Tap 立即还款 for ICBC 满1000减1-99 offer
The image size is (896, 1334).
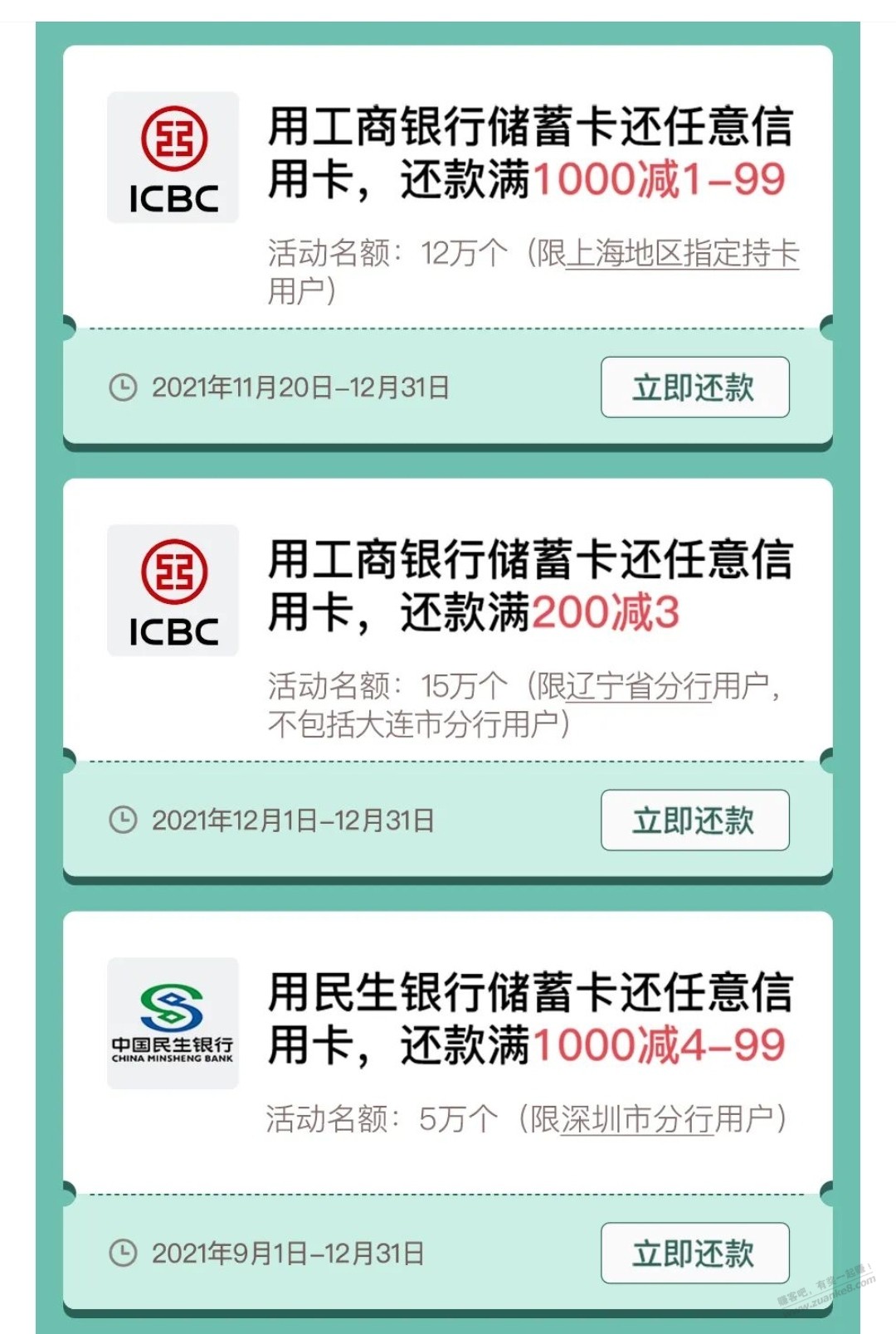point(694,387)
